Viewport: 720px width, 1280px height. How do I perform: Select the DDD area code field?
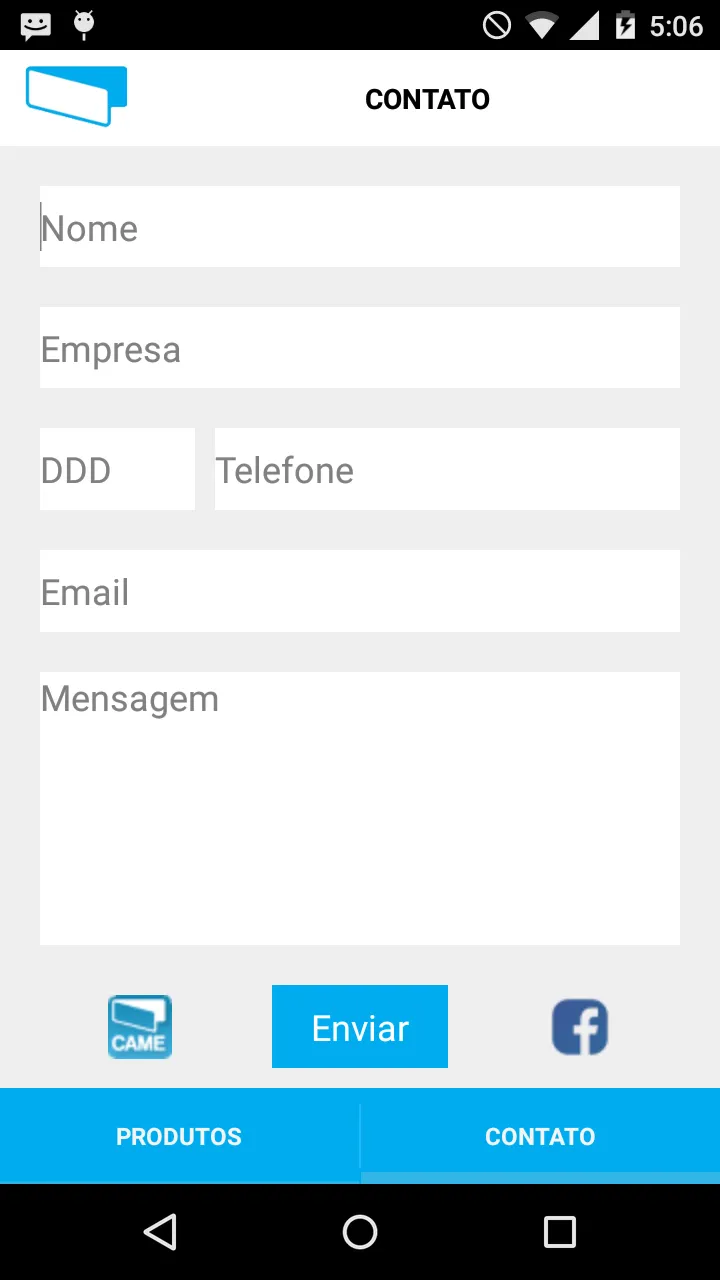[x=117, y=469]
